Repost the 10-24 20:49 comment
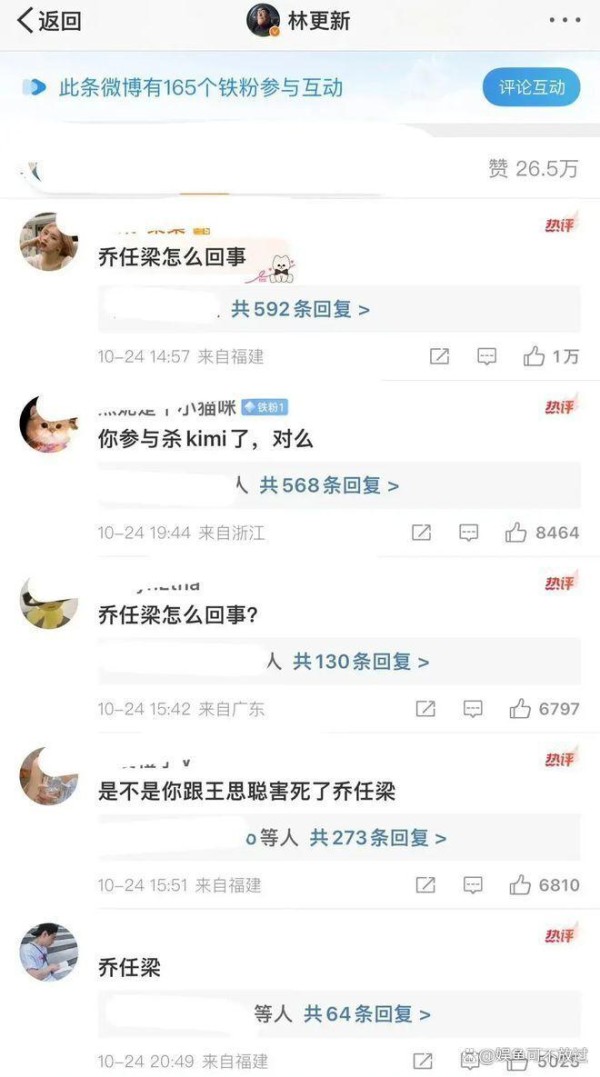 pos(424,1060)
